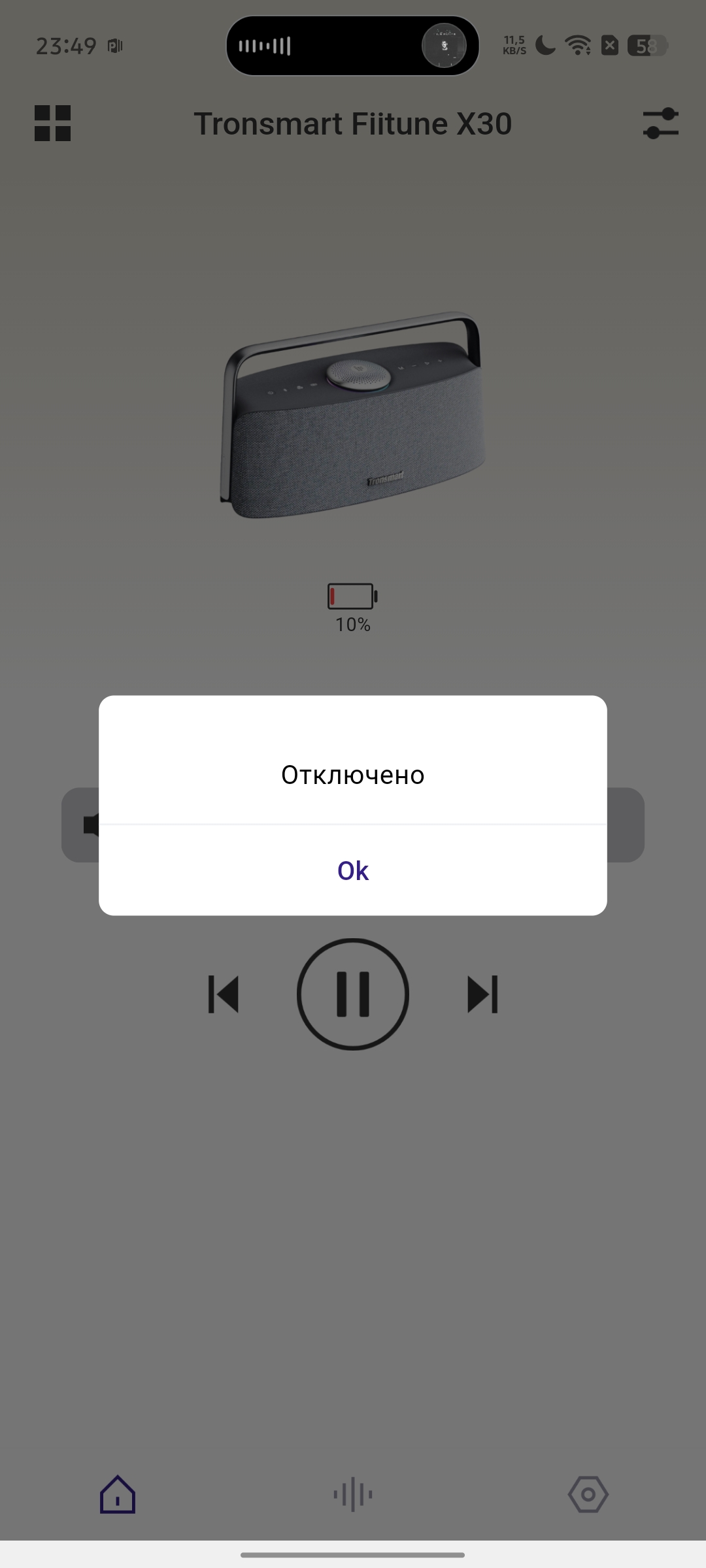The image size is (706, 1568).
Task: Confirm the Отключено dialog with Ok
Action: pyautogui.click(x=353, y=870)
